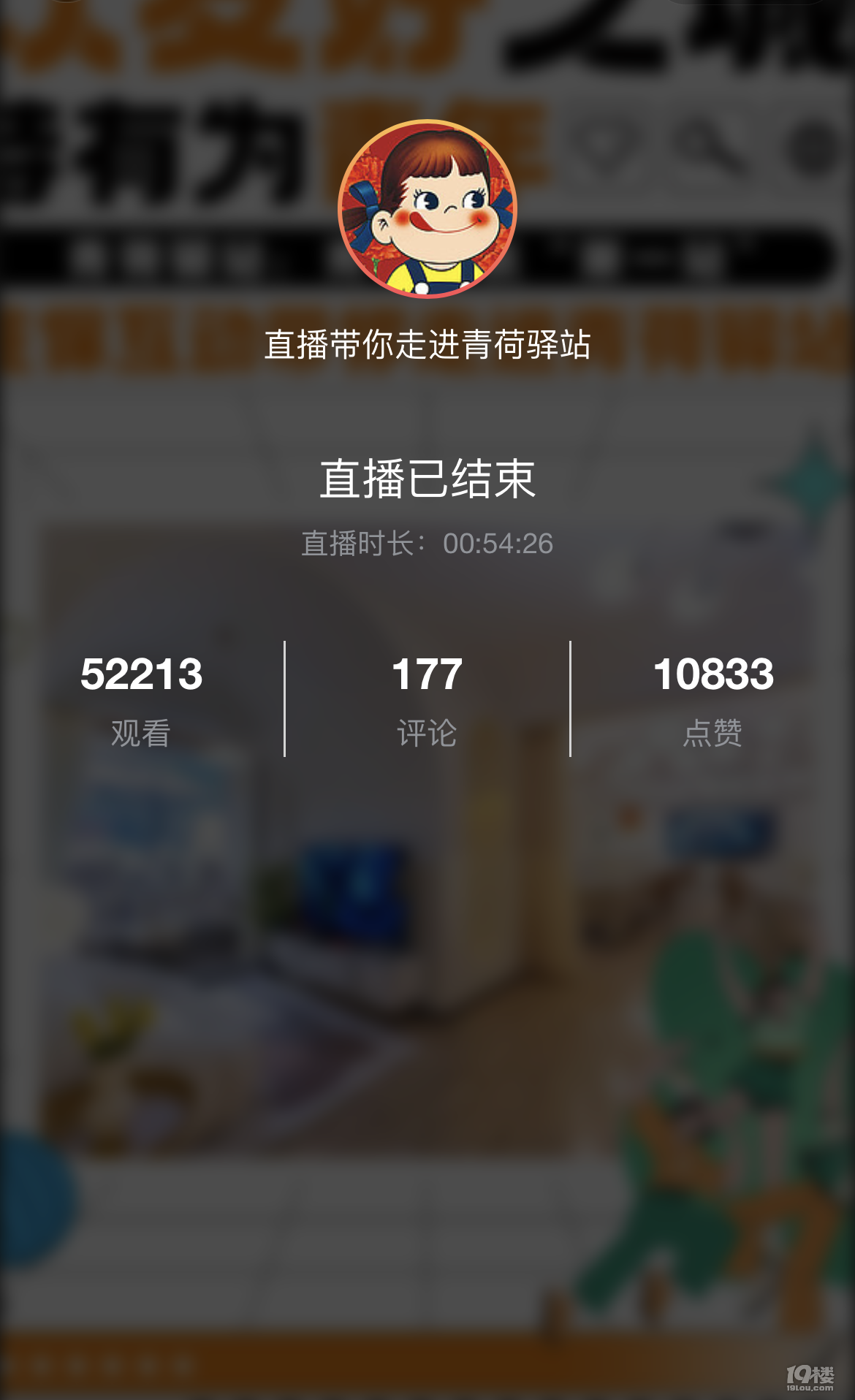Open the streamer's profile avatar

coord(427,209)
